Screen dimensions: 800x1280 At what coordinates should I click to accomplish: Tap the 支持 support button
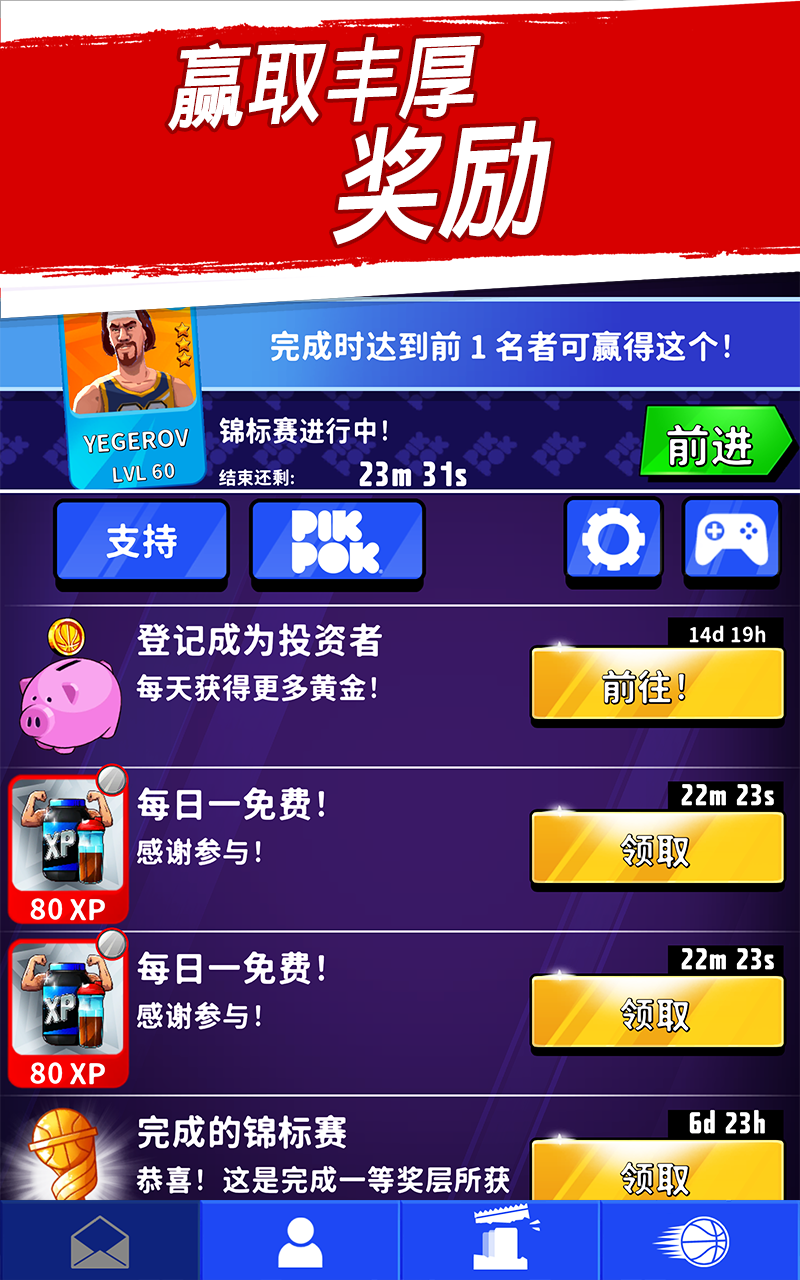(x=140, y=540)
